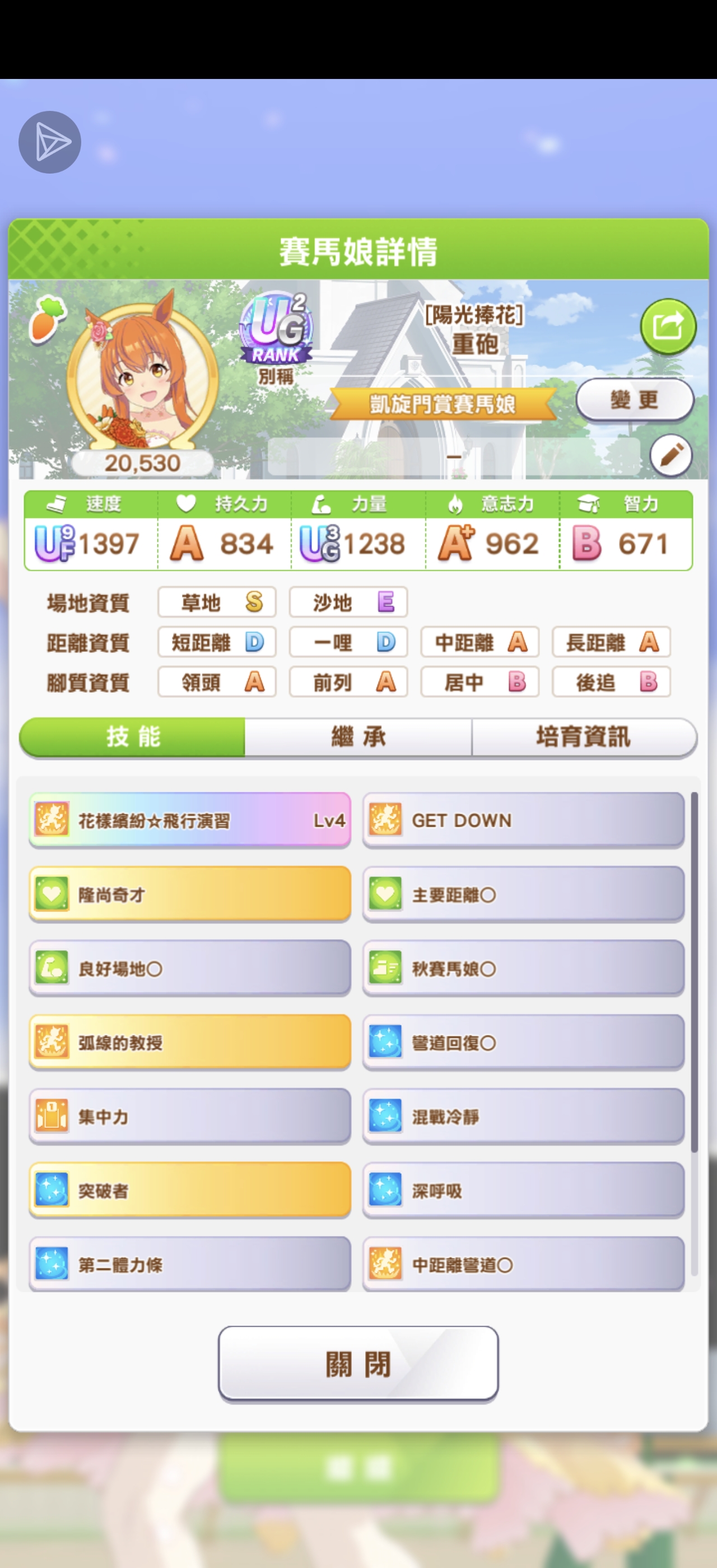Viewport: 717px width, 1568px height.
Task: View the 彎道回復○ skill
Action: 523,1042
